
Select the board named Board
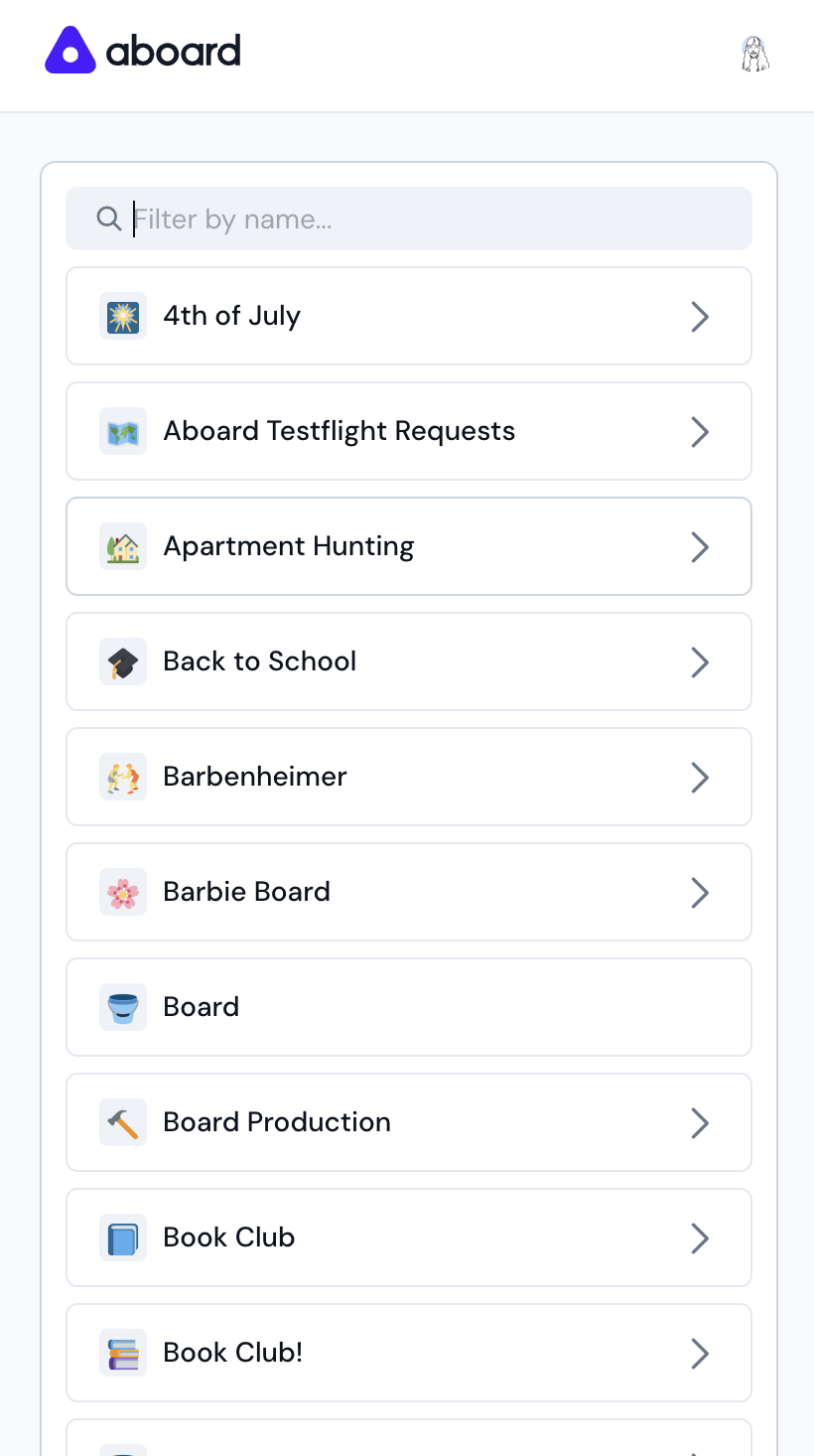408,1007
